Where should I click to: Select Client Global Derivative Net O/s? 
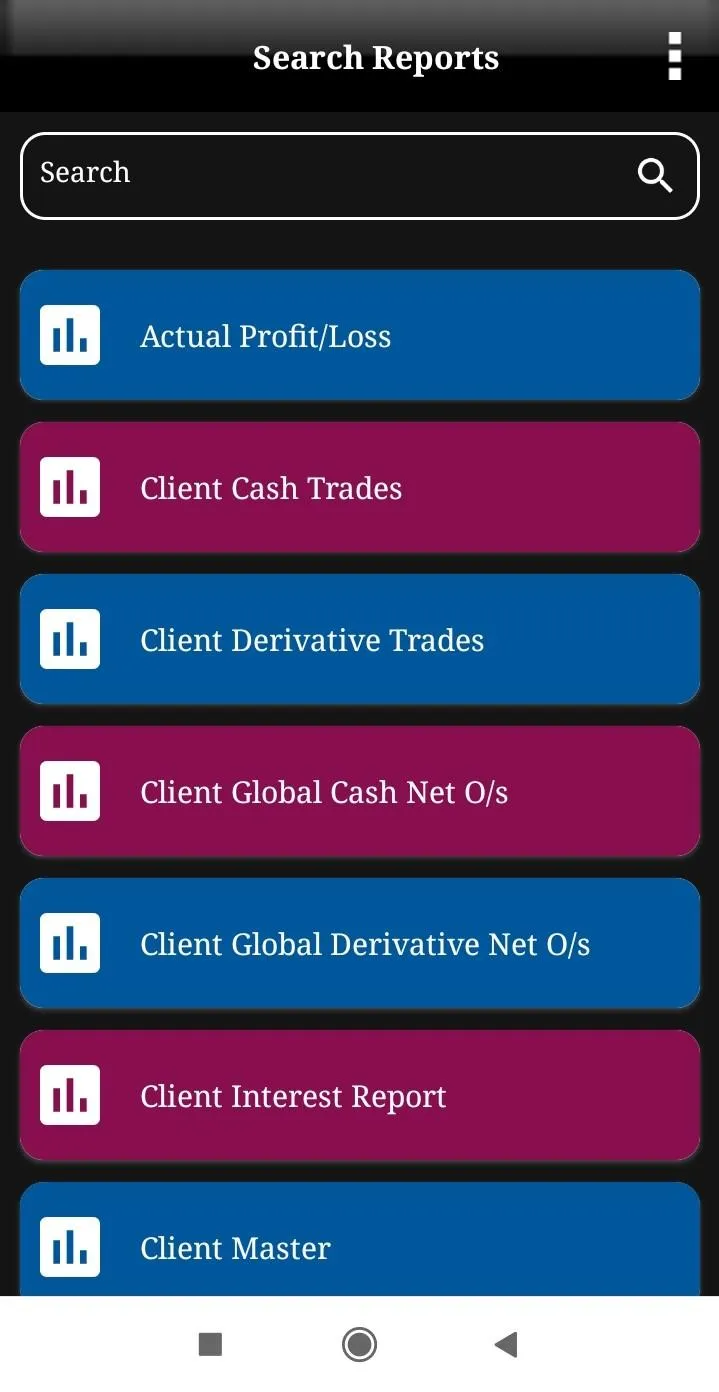[360, 943]
